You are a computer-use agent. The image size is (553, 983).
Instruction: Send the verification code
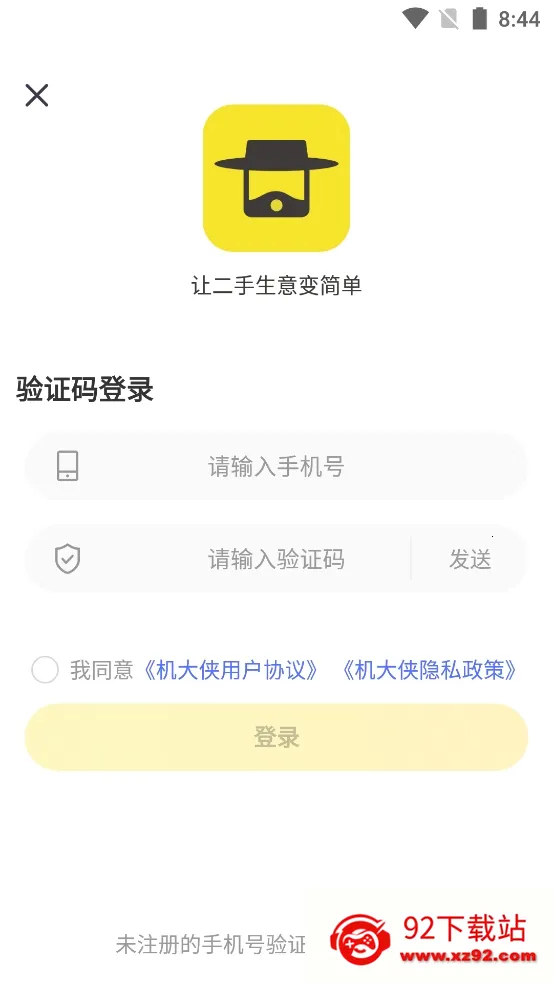click(470, 559)
